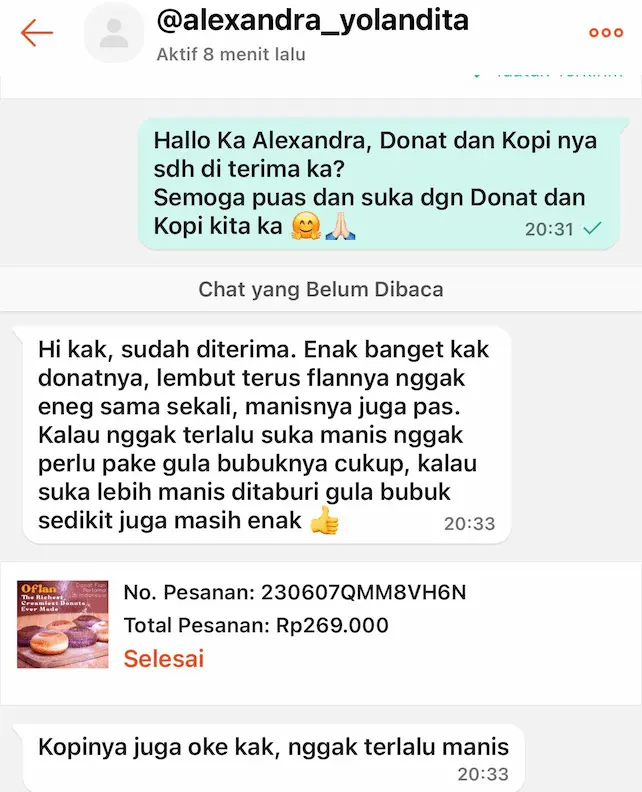The height and width of the screenshot is (792, 642).
Task: Go back using the orange arrow
Action: pyautogui.click(x=36, y=33)
